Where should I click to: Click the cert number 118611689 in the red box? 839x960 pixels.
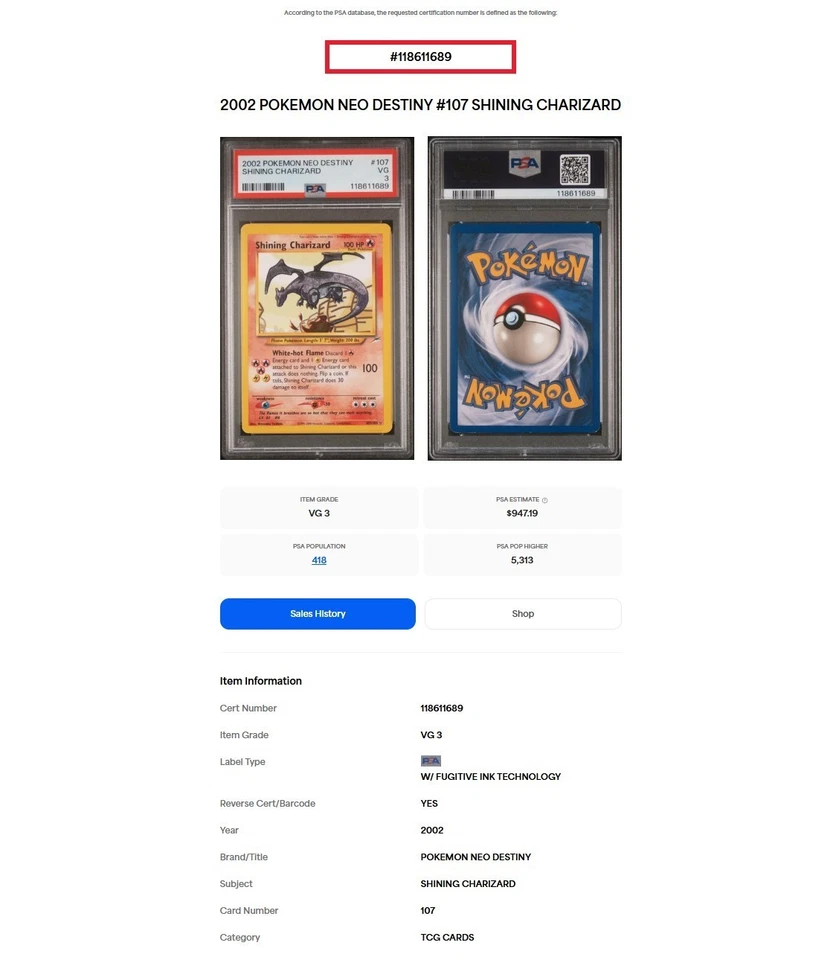pyautogui.click(x=419, y=57)
